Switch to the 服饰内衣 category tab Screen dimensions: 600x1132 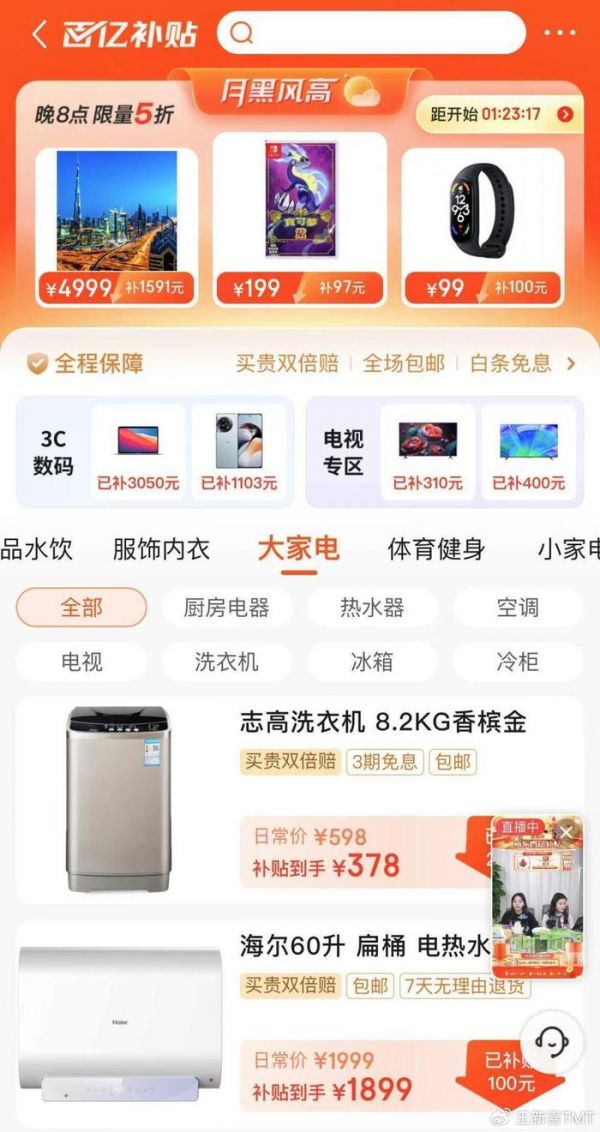[x=161, y=549]
